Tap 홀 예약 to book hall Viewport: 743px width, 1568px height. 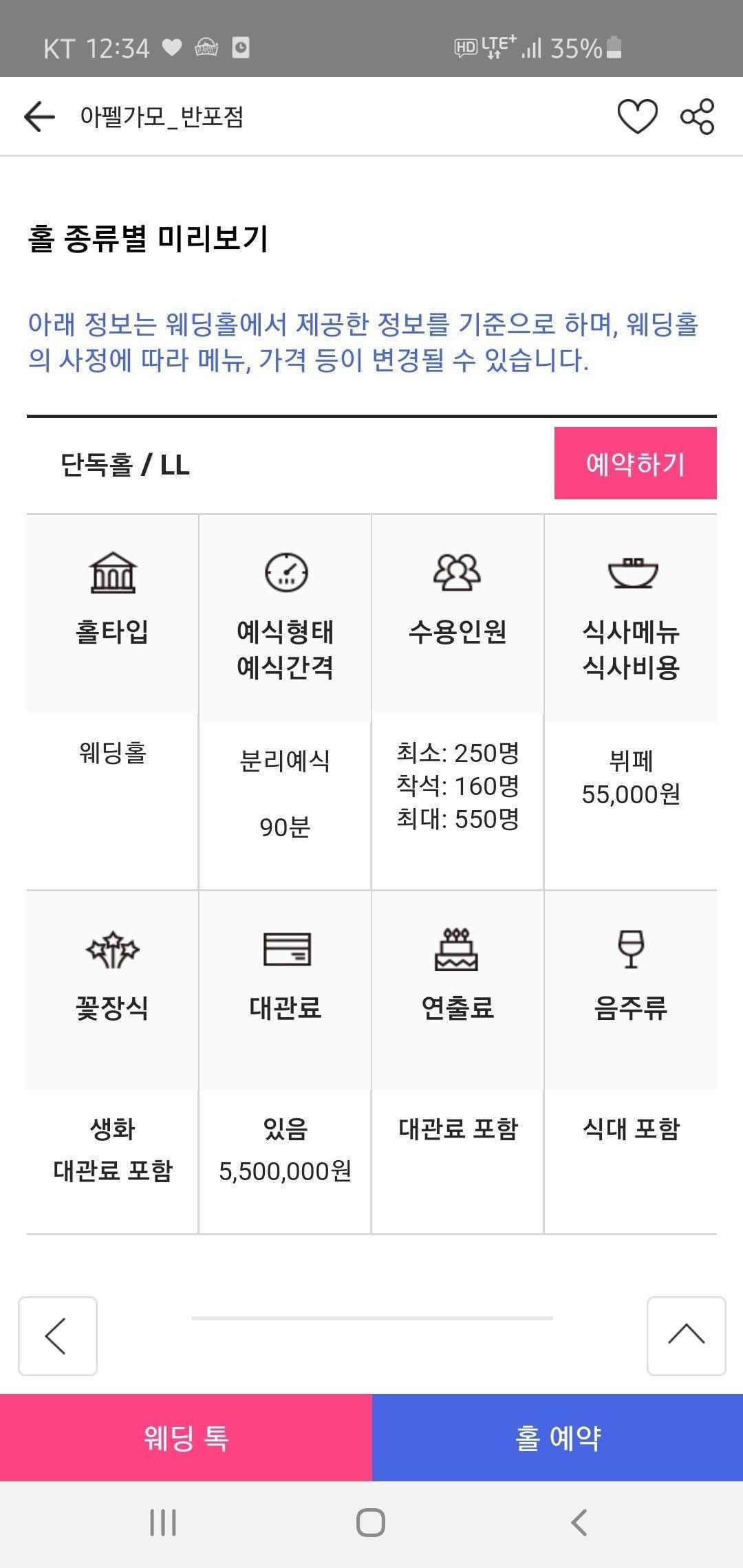pyautogui.click(x=557, y=1437)
